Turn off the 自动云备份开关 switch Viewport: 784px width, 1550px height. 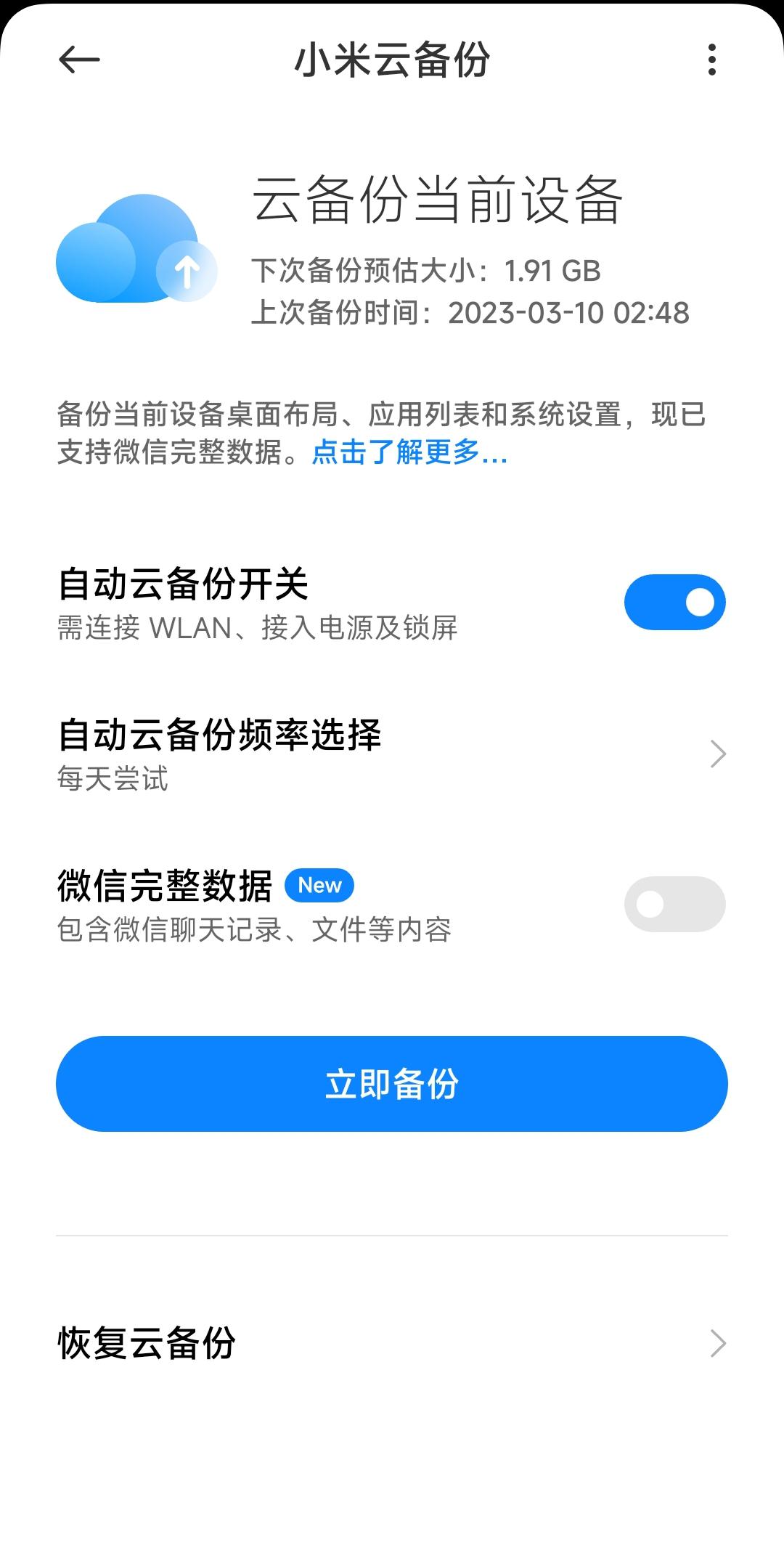674,602
